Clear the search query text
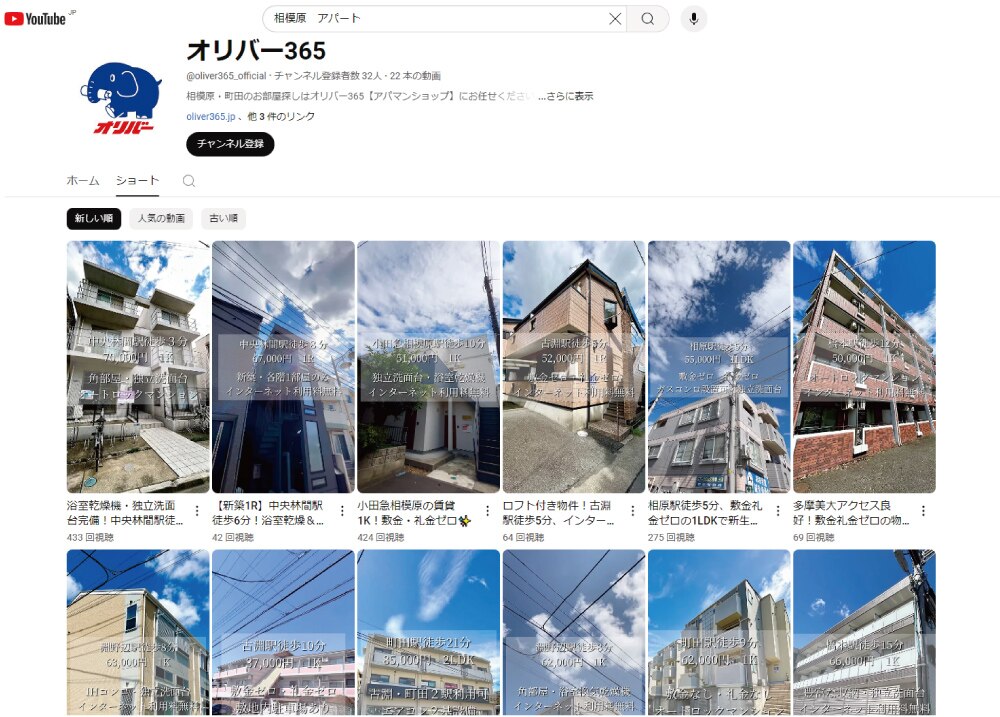Screen dimensions: 1000x717 tap(615, 18)
